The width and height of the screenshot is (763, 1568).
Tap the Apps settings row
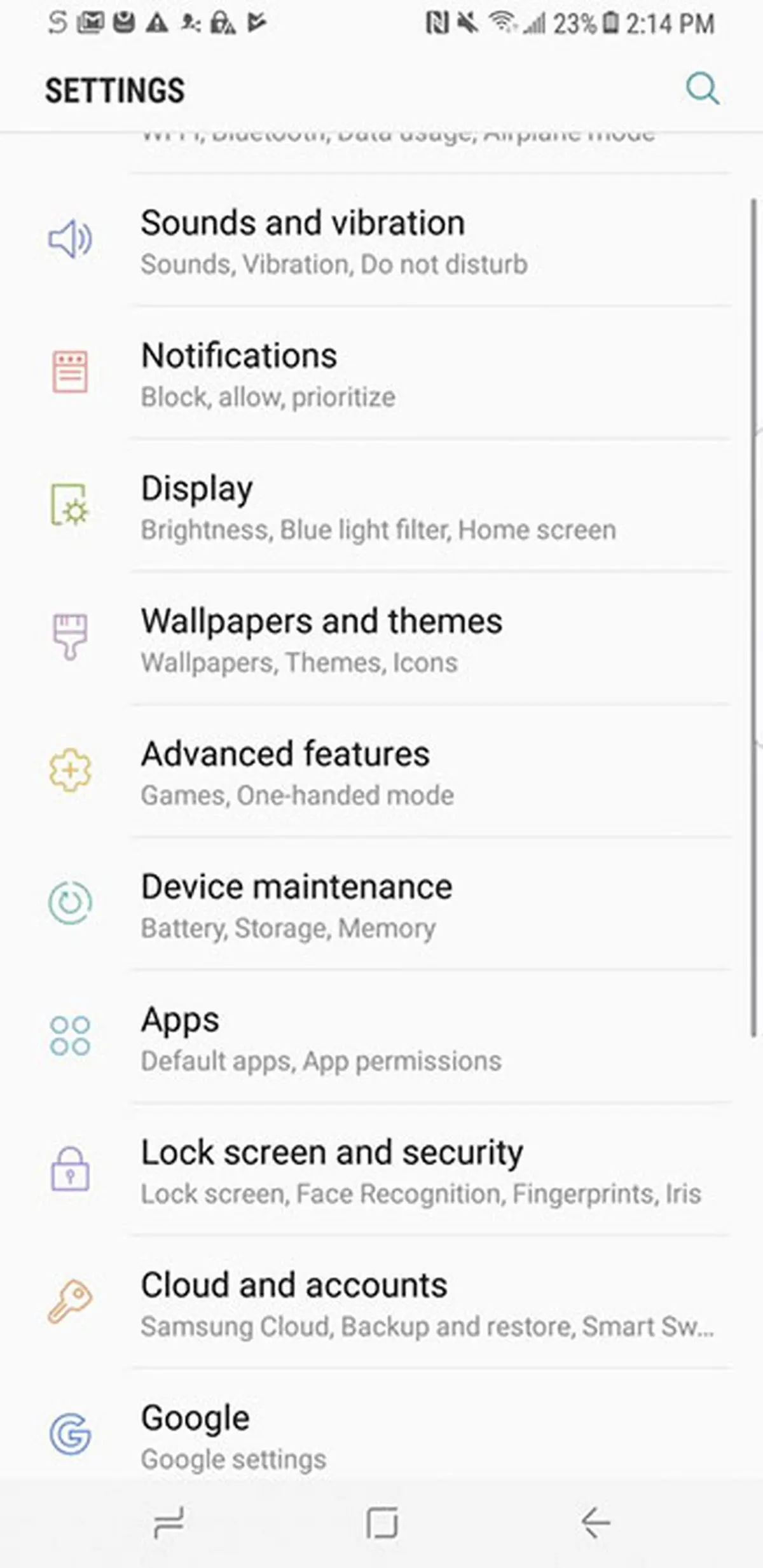point(381,1038)
